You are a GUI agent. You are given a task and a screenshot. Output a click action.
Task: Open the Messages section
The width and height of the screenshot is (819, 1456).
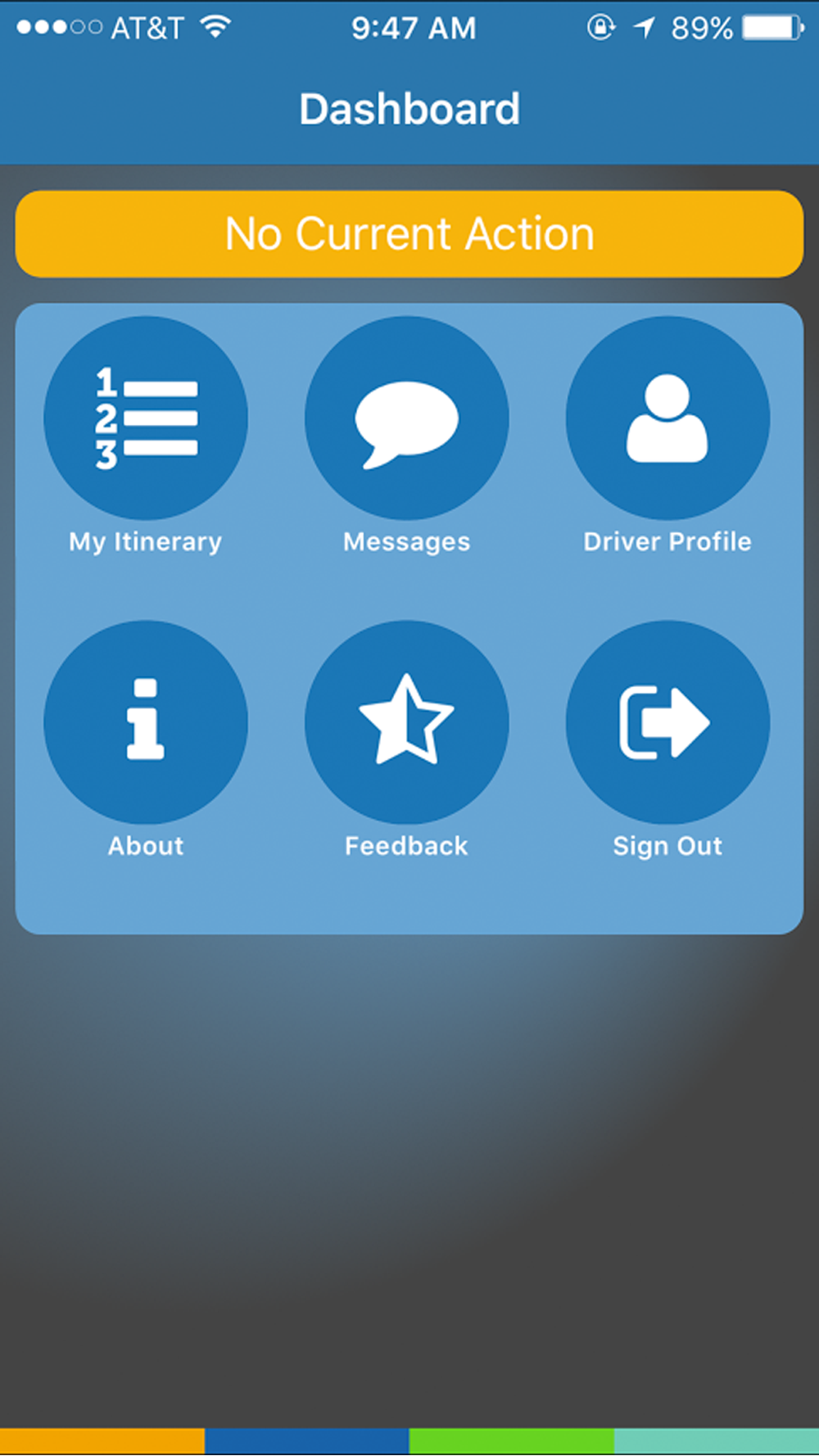(x=406, y=418)
